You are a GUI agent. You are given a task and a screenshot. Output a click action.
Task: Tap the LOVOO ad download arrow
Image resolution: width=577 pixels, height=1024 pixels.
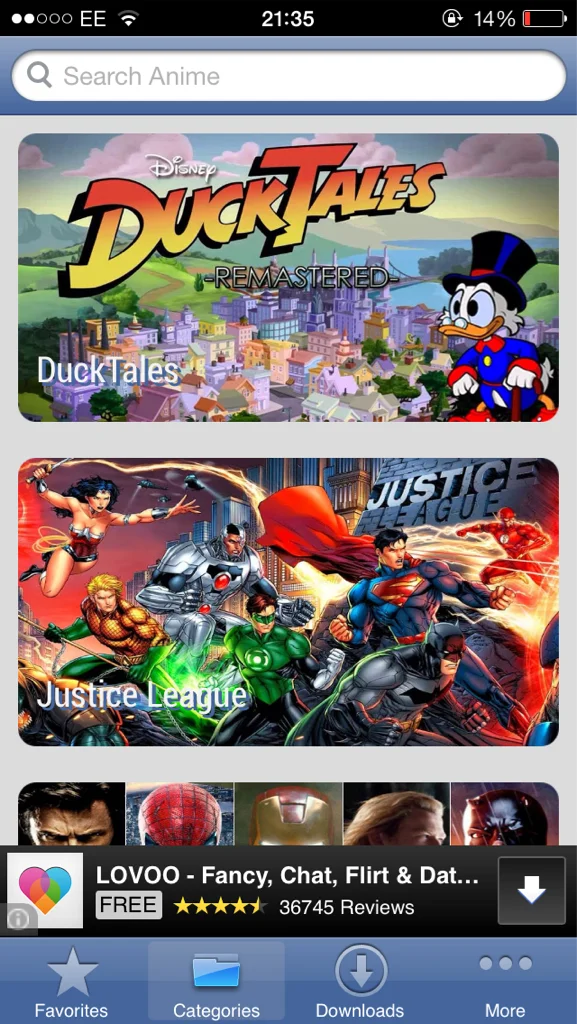pyautogui.click(x=531, y=890)
